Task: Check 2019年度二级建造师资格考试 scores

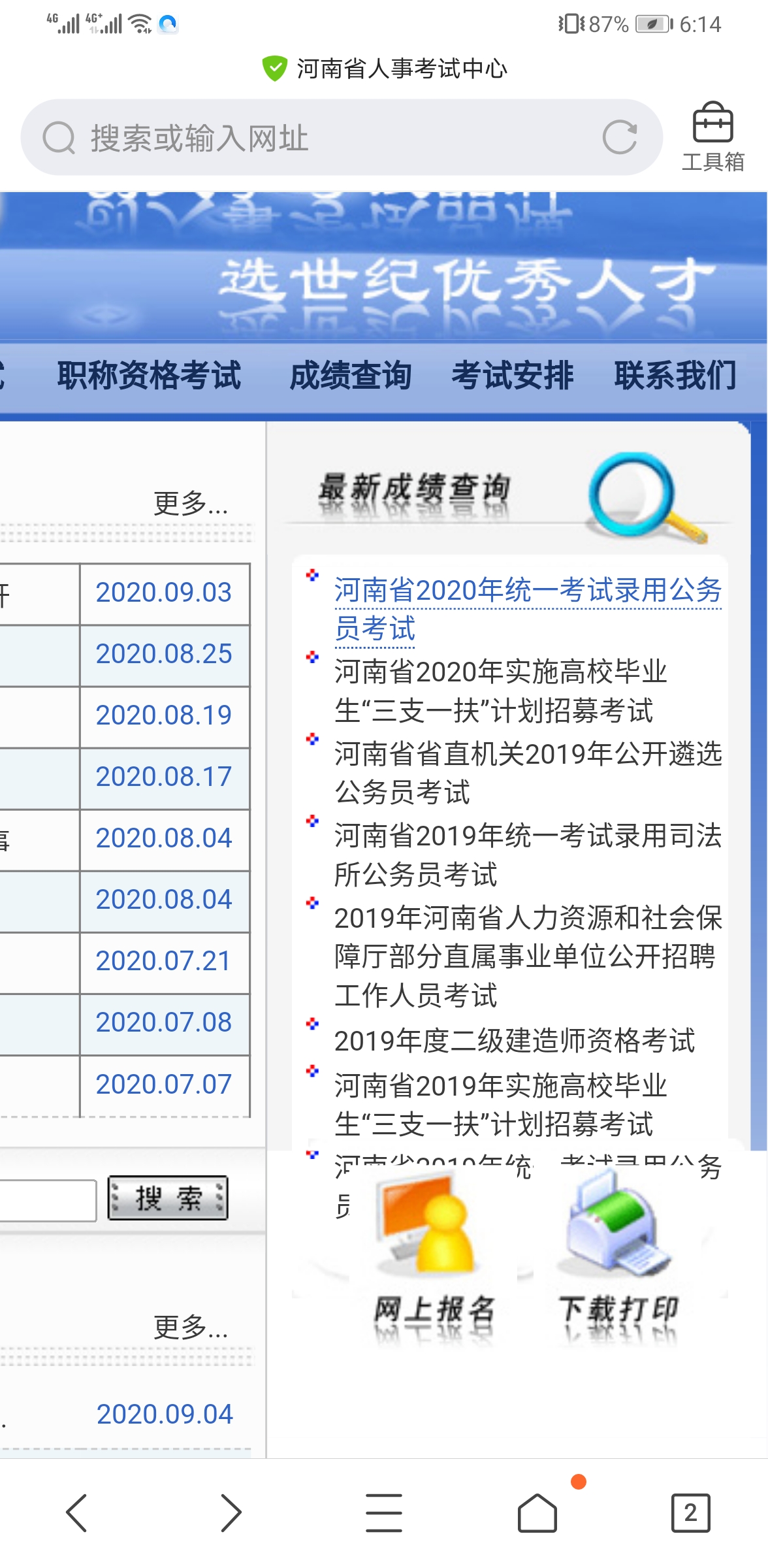Action: point(514,1040)
